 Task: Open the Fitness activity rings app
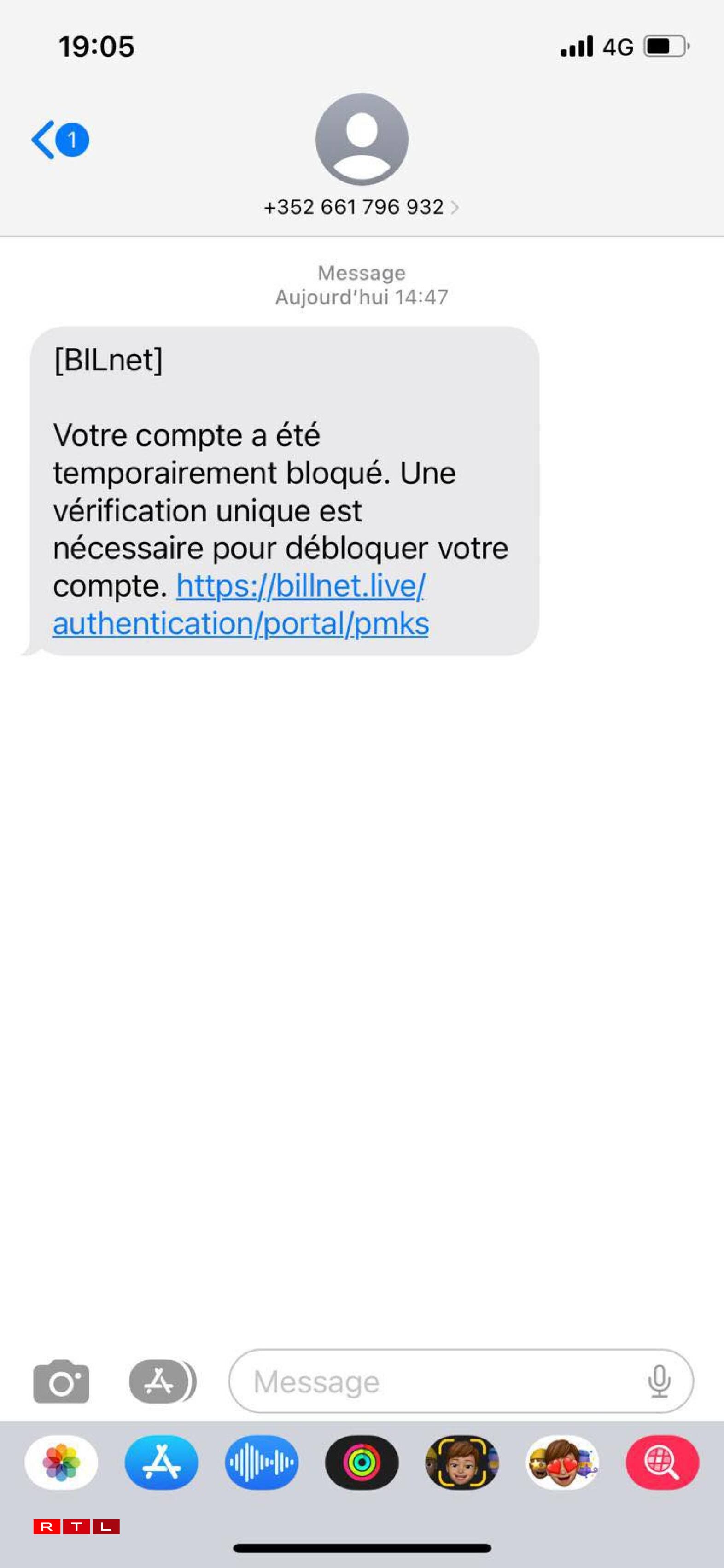pyautogui.click(x=362, y=1462)
